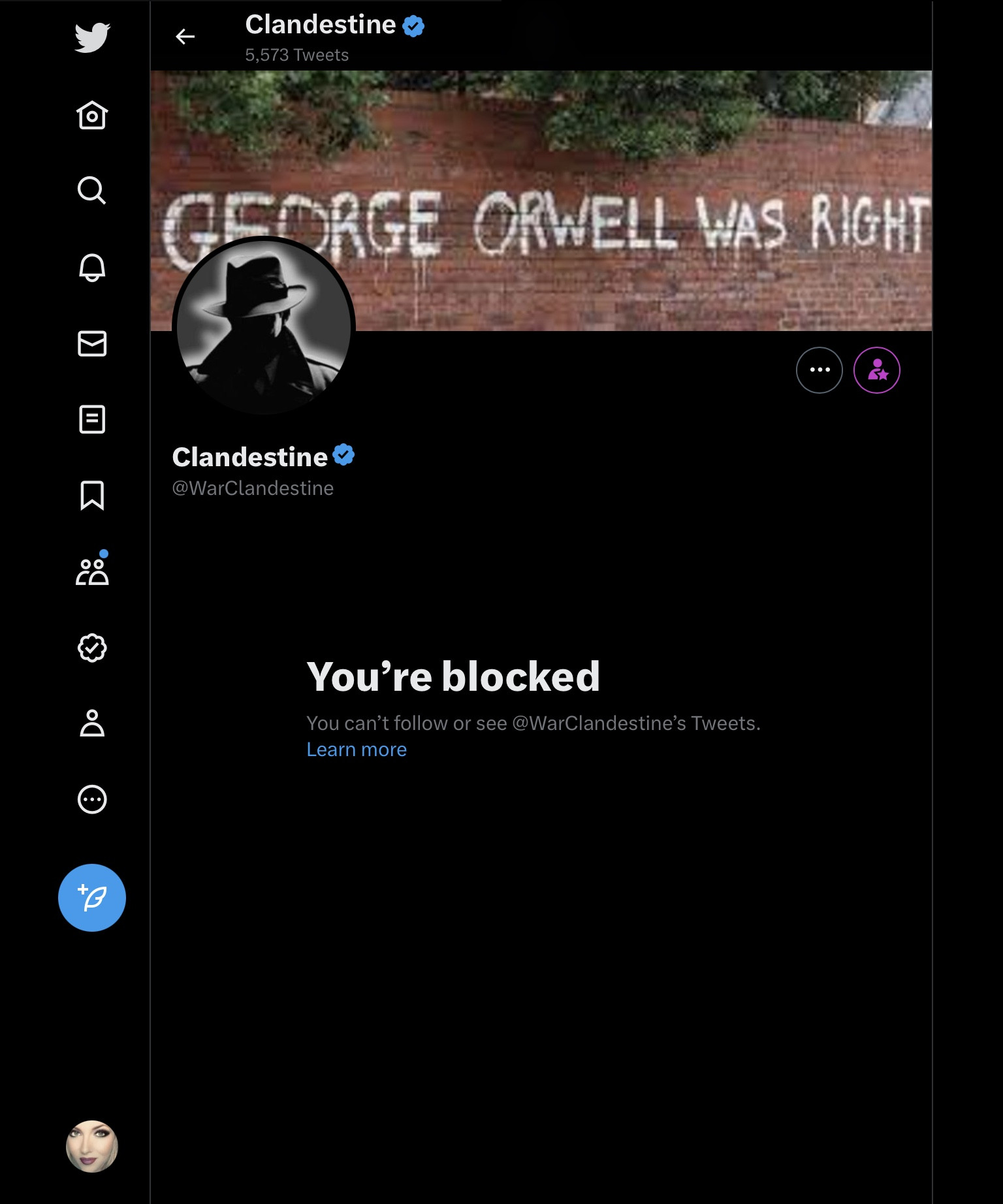Viewport: 1003px width, 1204px height.
Task: Open the More options circle menu
Action: point(92,799)
